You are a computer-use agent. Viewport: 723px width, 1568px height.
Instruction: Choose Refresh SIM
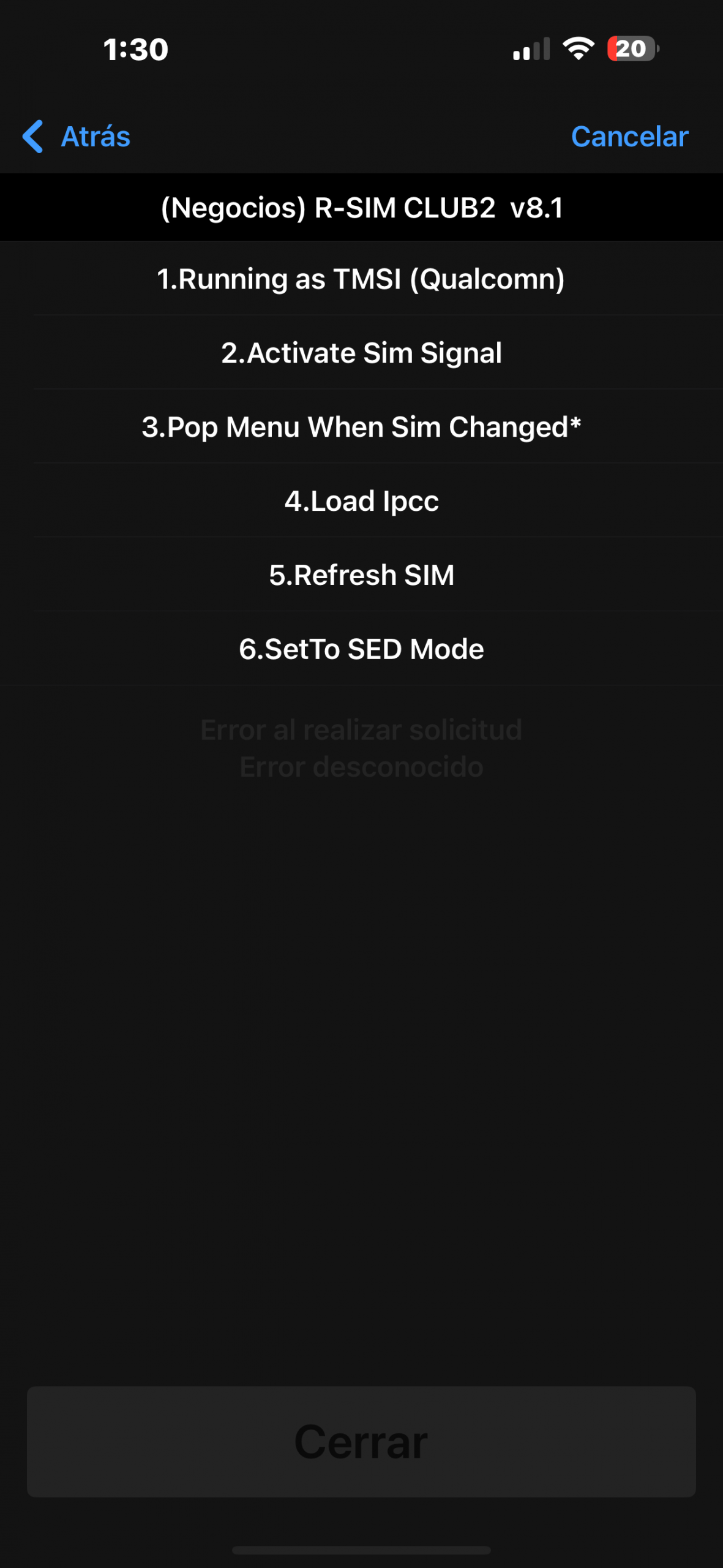[361, 575]
